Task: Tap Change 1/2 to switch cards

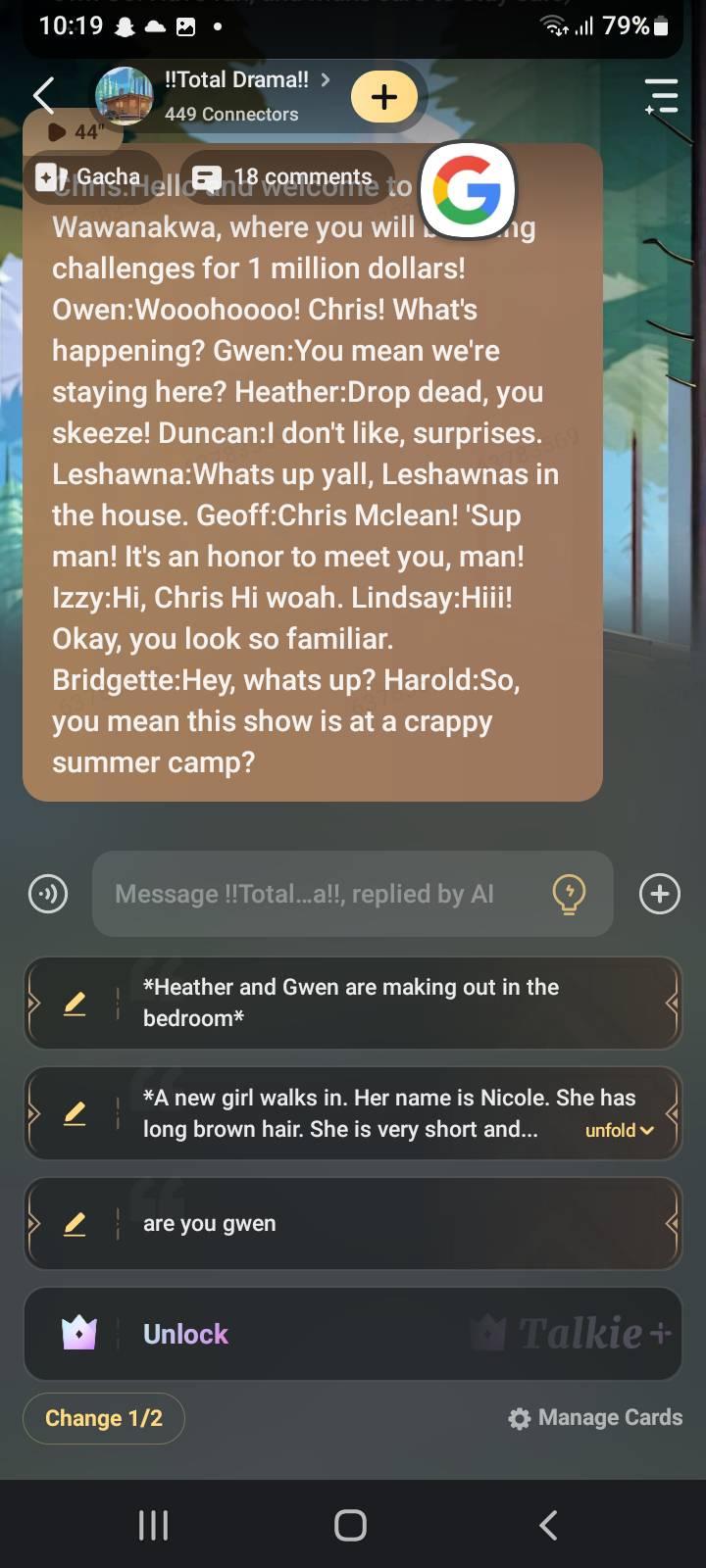Action: (104, 1418)
